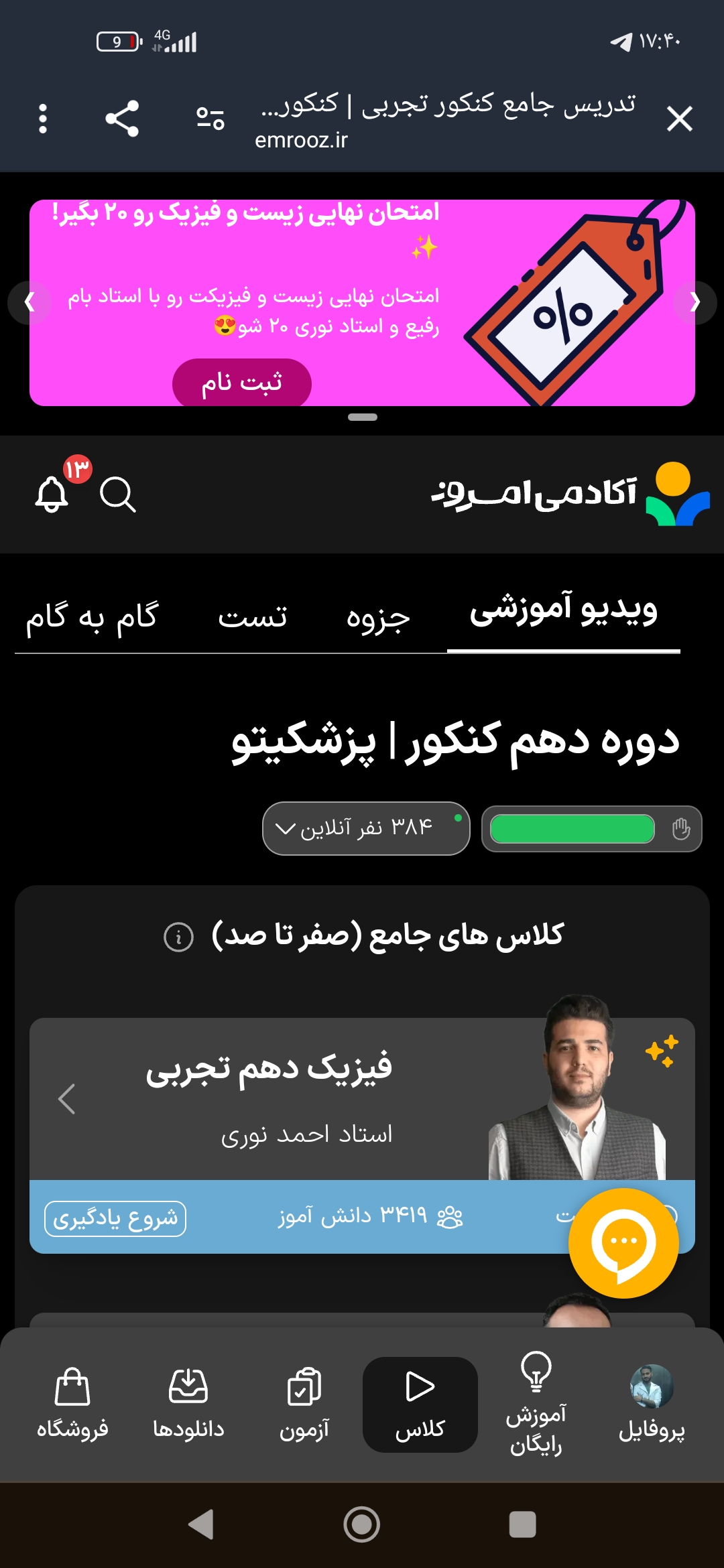Open the browser overflow menu
Viewport: 724px width, 1568px height.
click(x=43, y=119)
